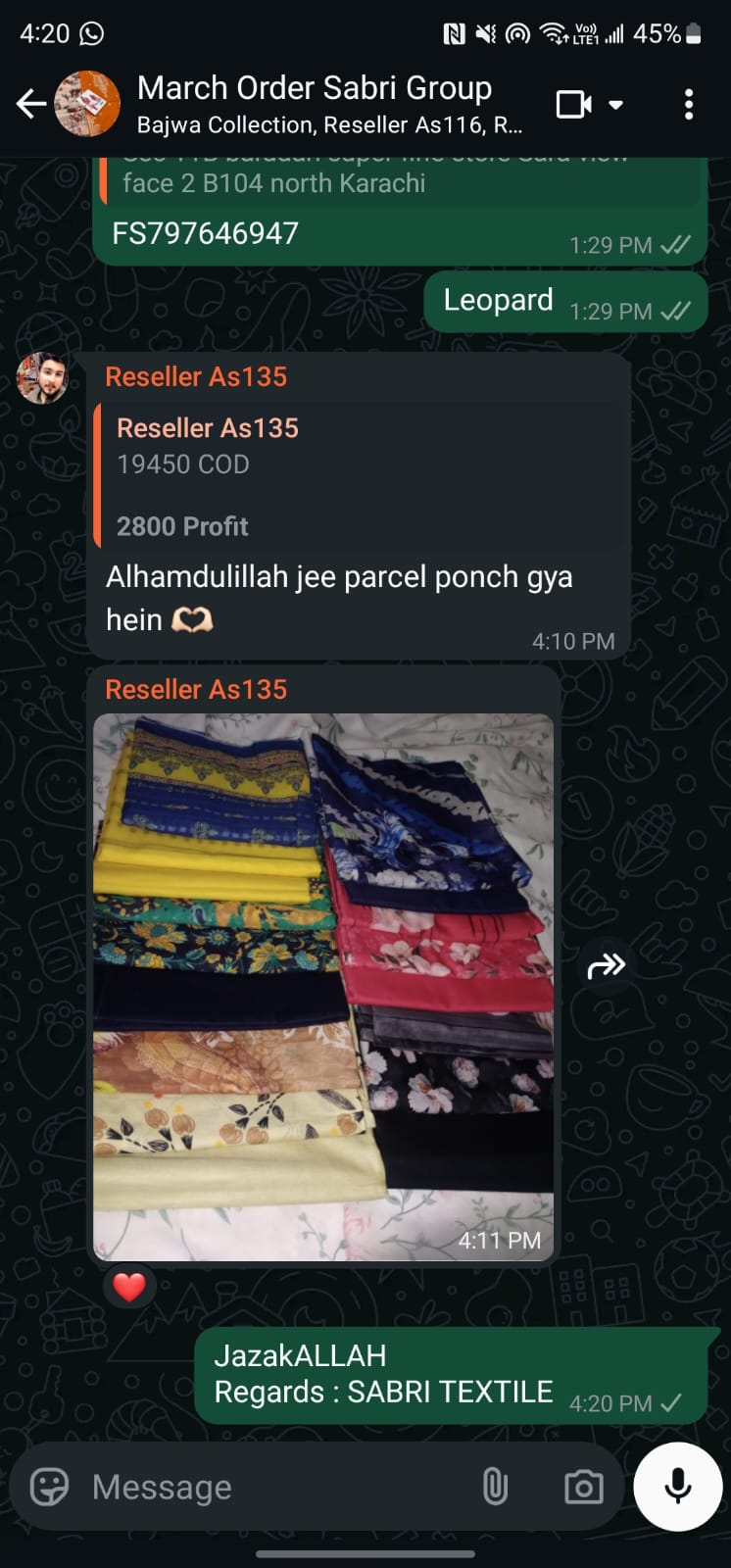
Task: Open the three-dot overflow menu
Action: tap(689, 104)
